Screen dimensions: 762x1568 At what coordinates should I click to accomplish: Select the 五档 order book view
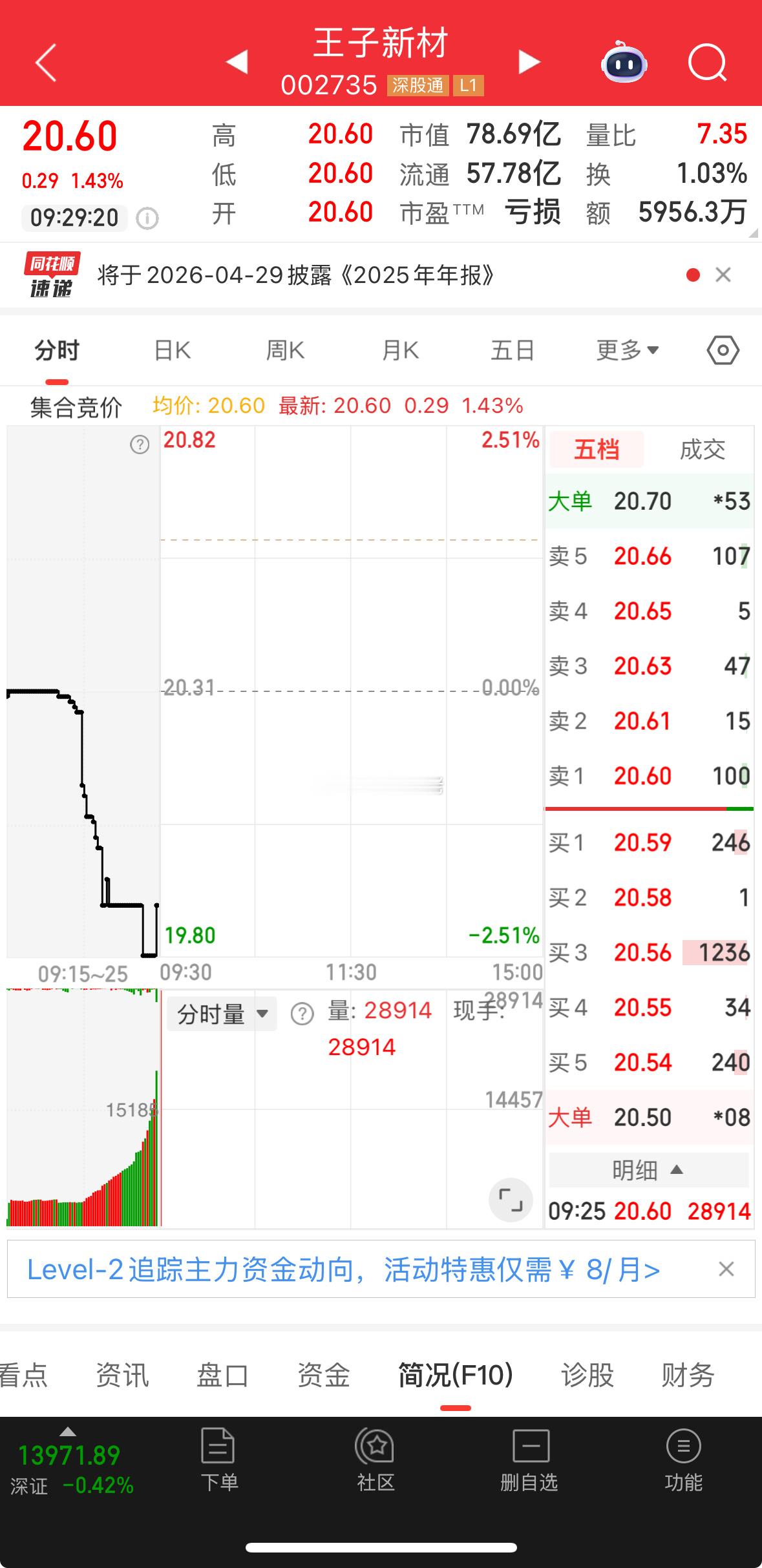595,450
